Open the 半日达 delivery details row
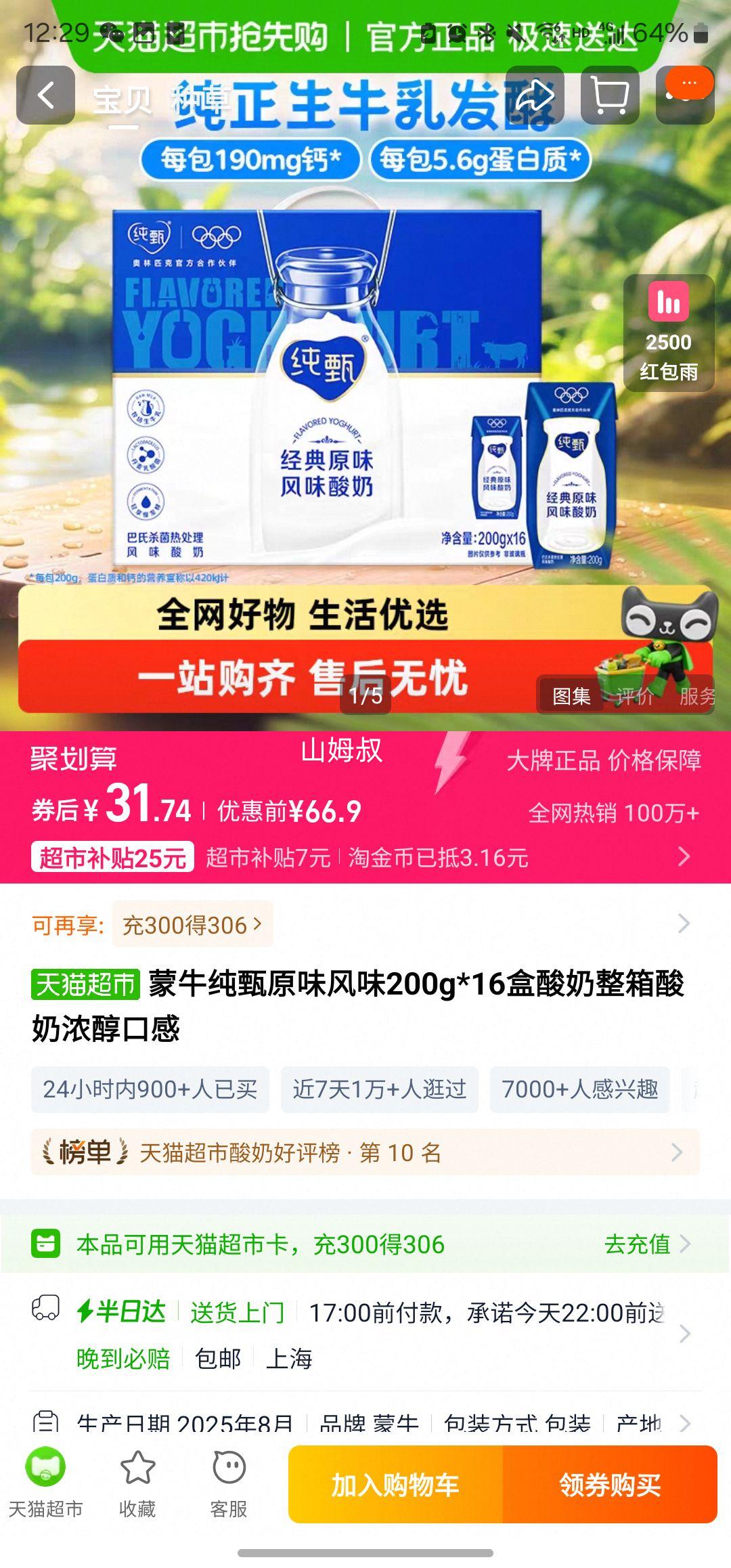 pyautogui.click(x=365, y=1334)
